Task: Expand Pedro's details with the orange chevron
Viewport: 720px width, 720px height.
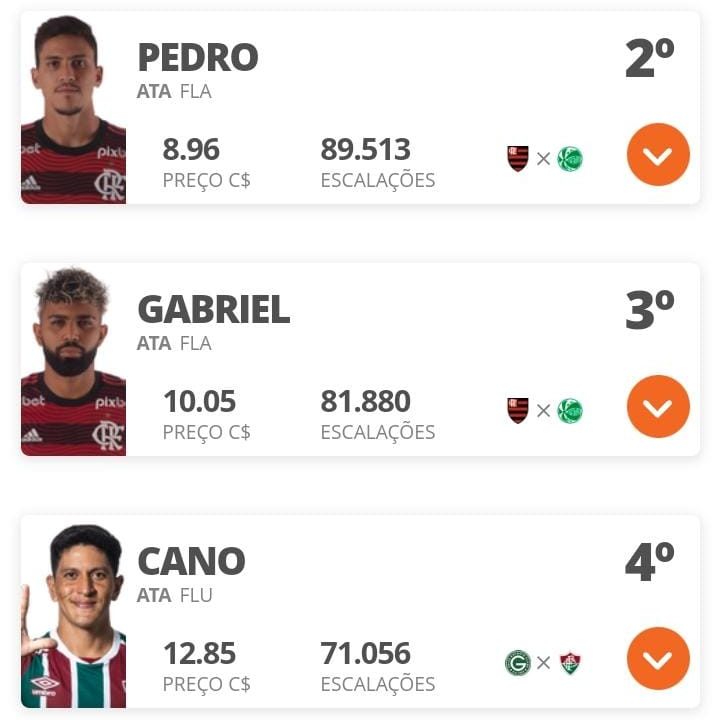Action: [658, 155]
